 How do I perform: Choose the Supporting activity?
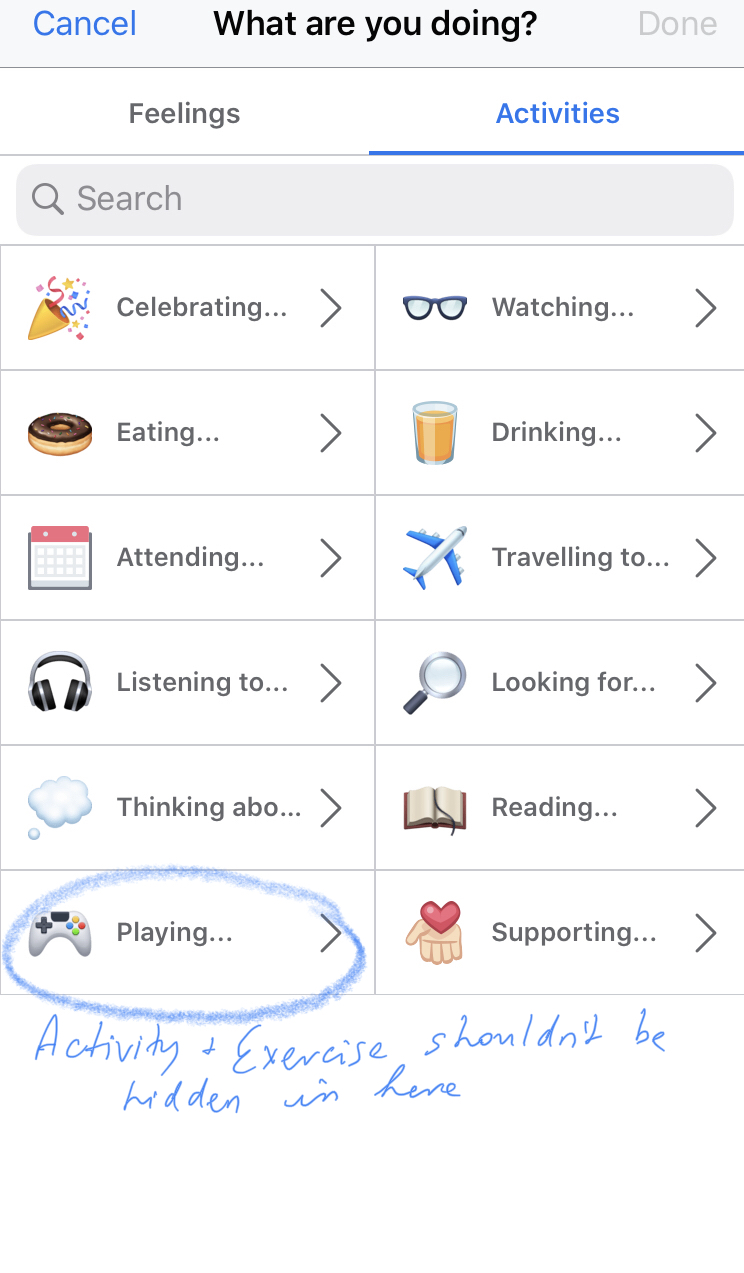point(560,933)
